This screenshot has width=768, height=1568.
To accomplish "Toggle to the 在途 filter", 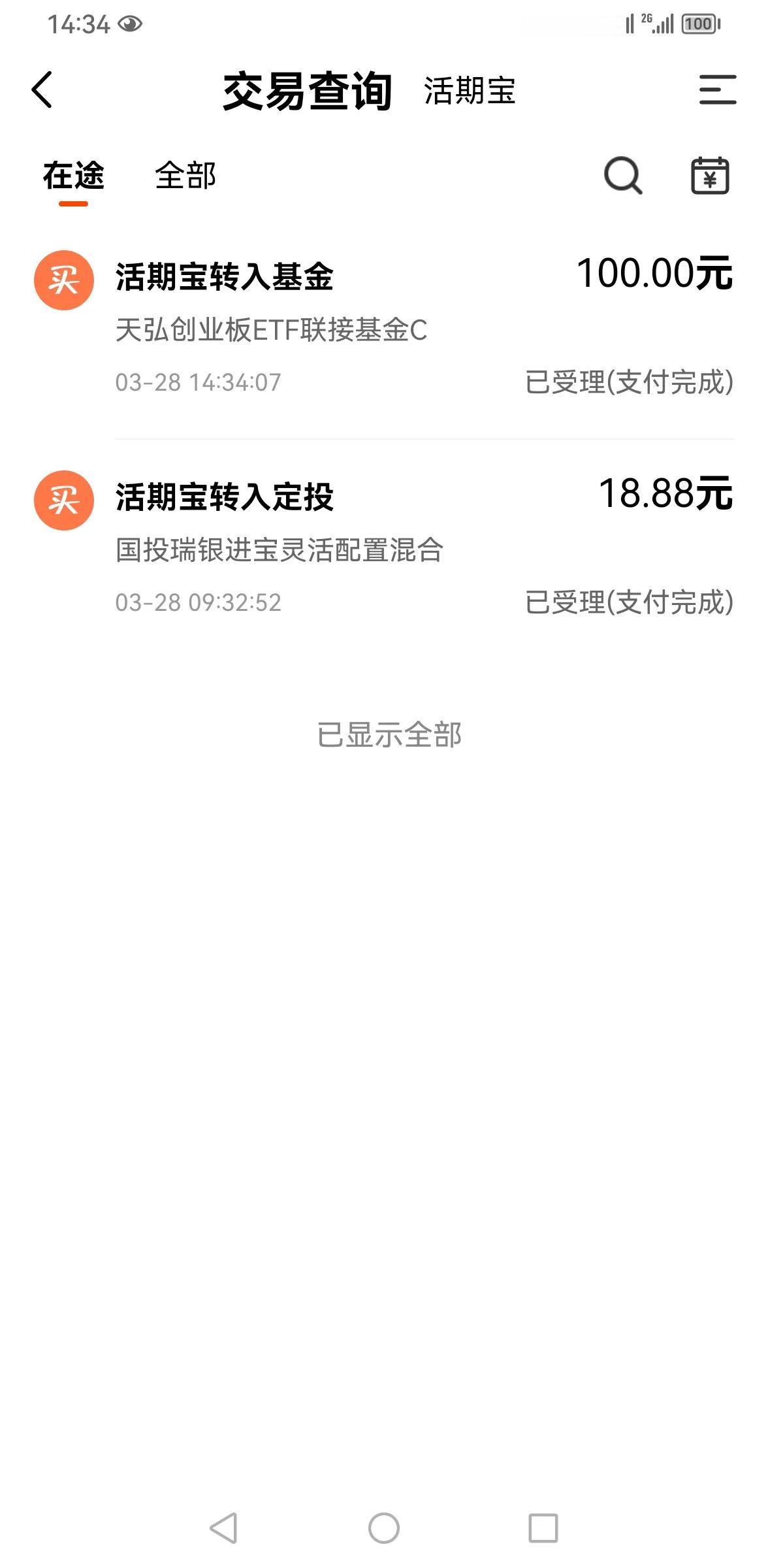I will tap(74, 176).
